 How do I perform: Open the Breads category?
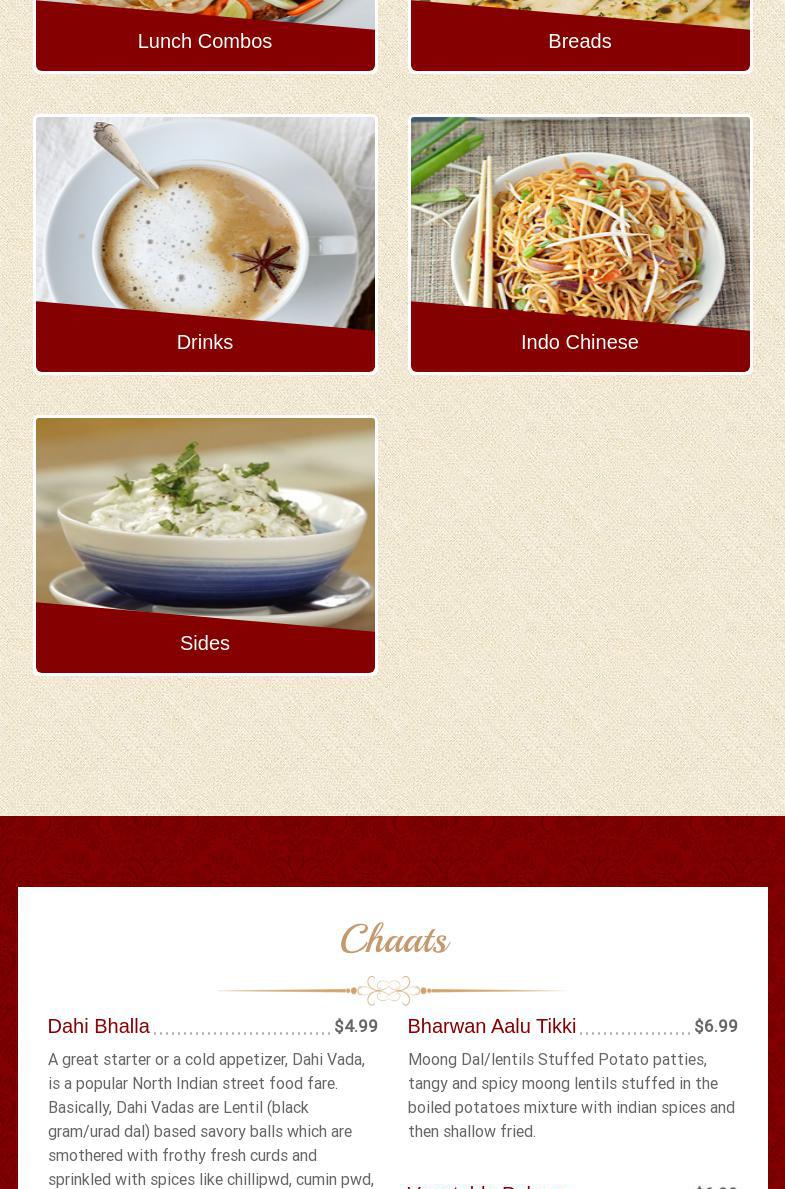[x=580, y=41]
